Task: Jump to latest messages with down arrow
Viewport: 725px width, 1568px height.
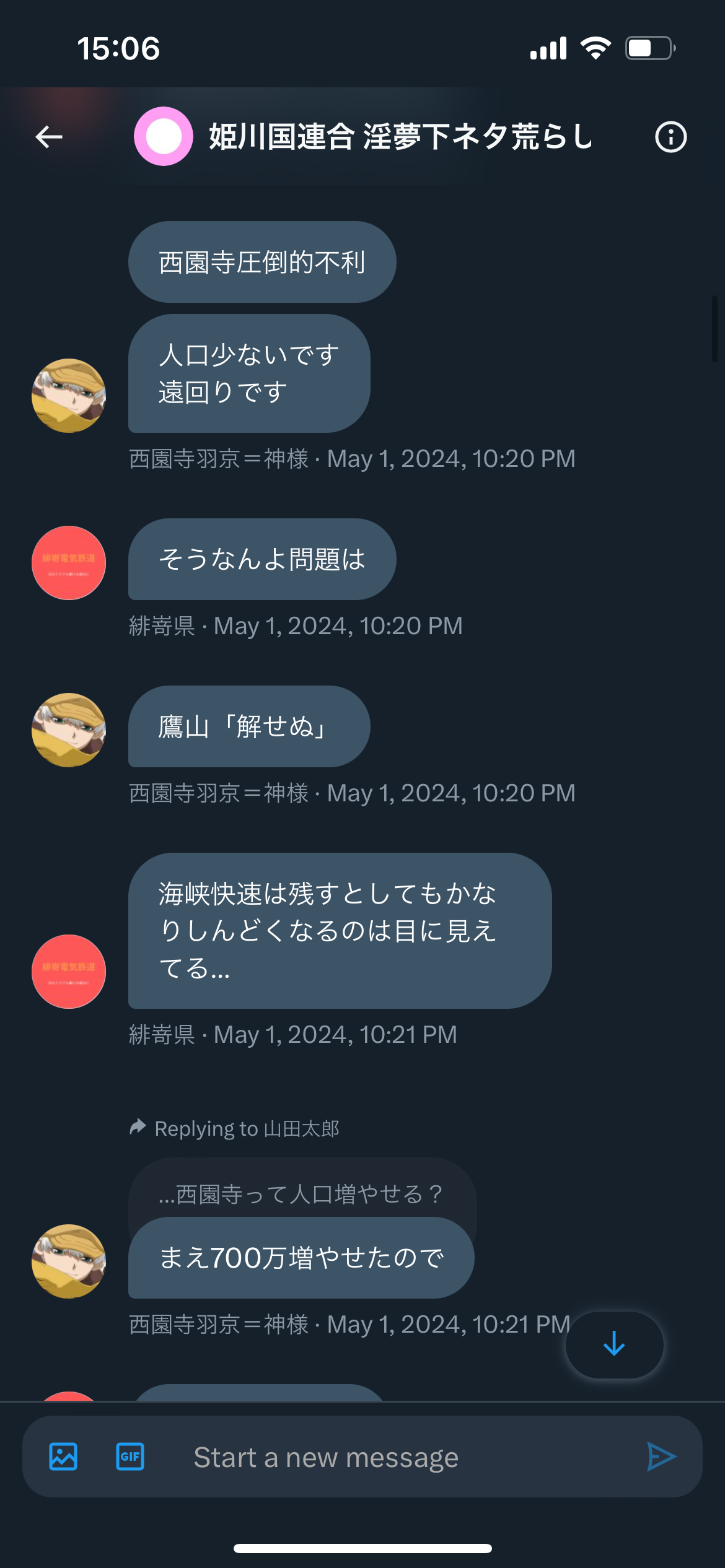Action: (614, 1344)
